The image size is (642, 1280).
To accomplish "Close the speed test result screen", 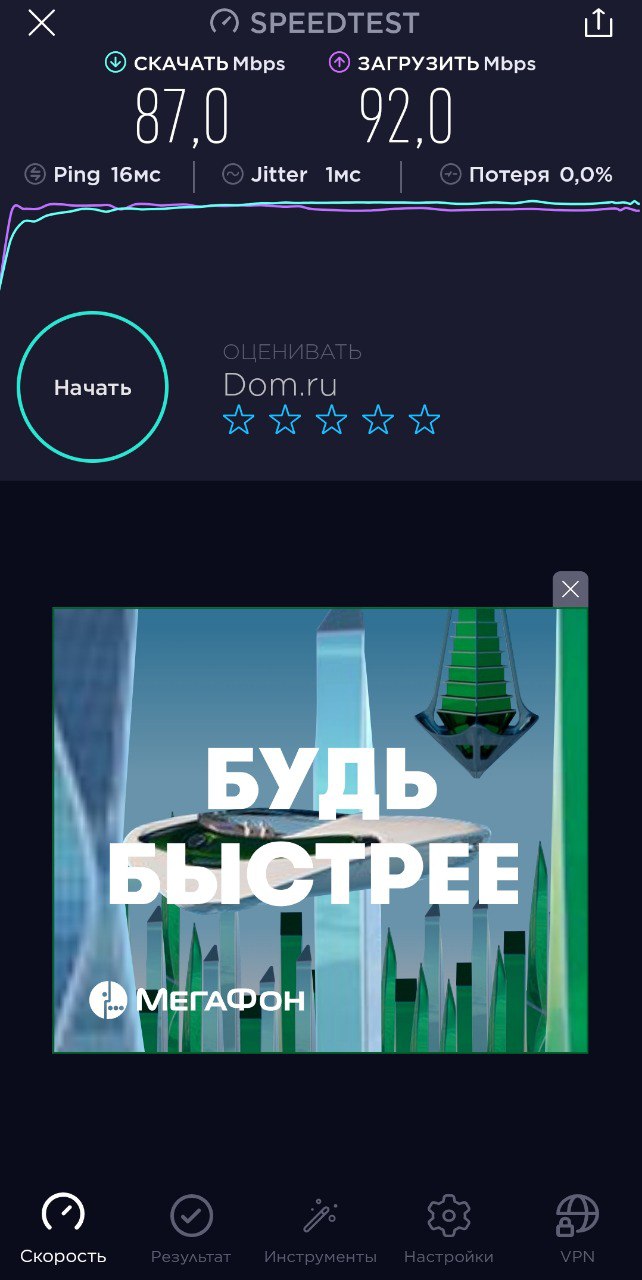I will [x=41, y=23].
